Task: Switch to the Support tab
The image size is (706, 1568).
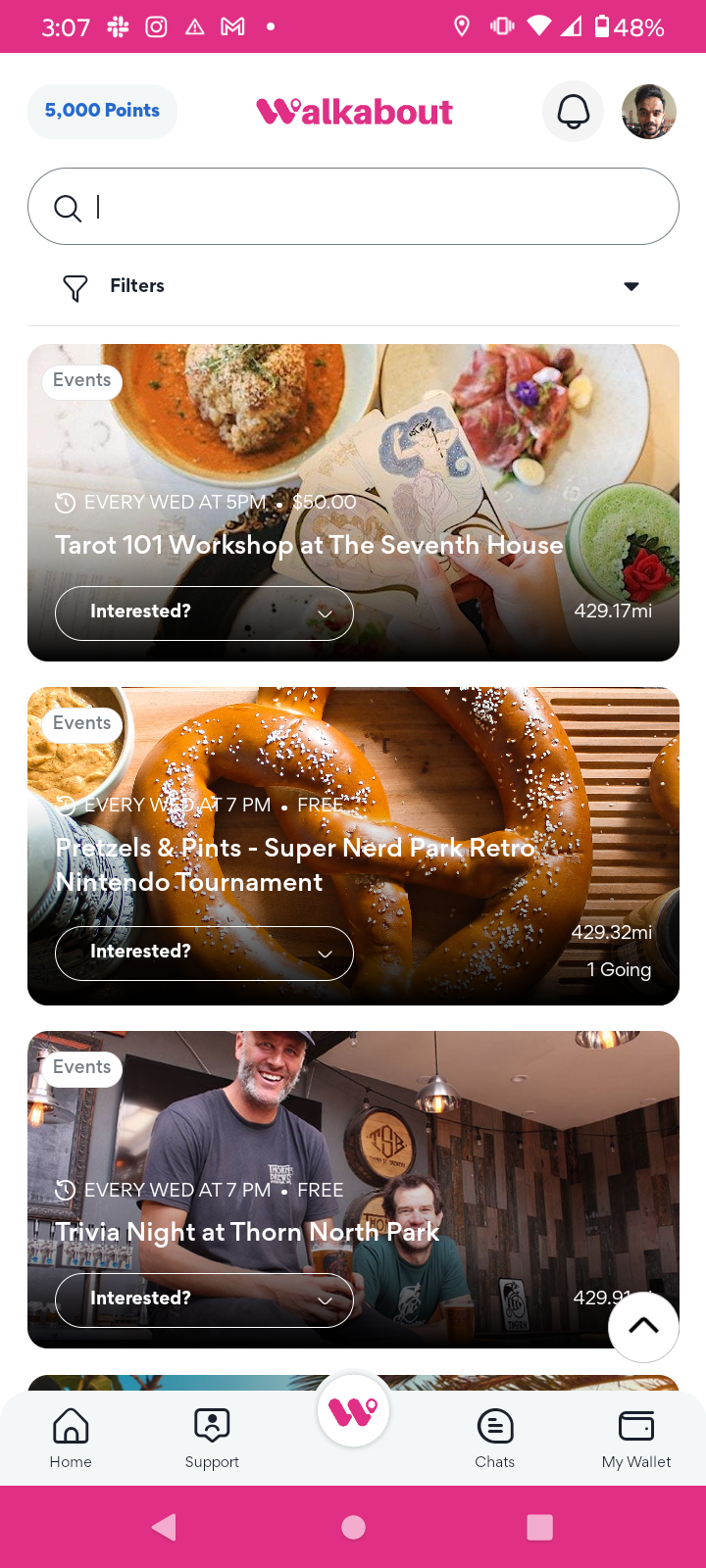Action: pos(212,1438)
